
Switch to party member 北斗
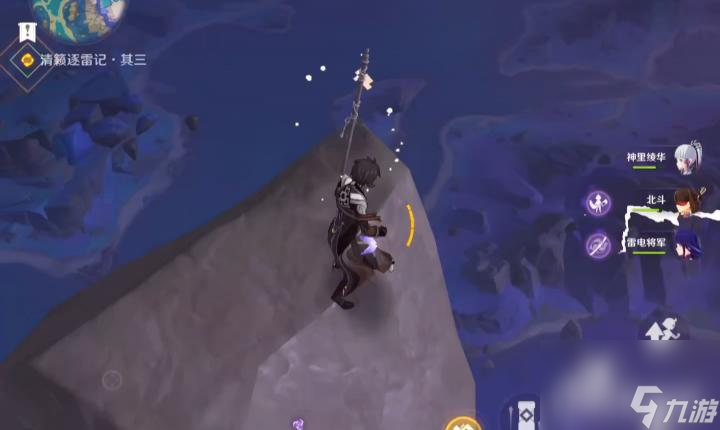point(684,200)
